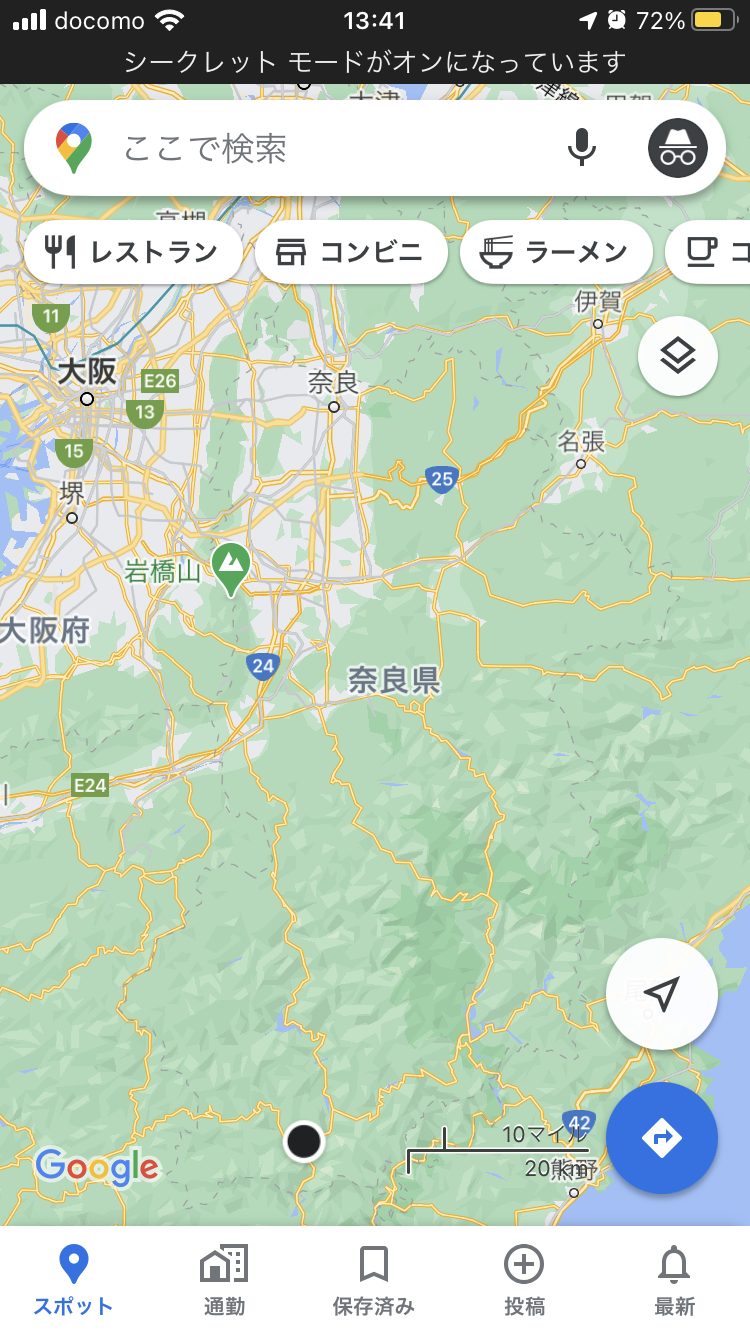Open directions with the blue arrow button

pyautogui.click(x=661, y=1138)
